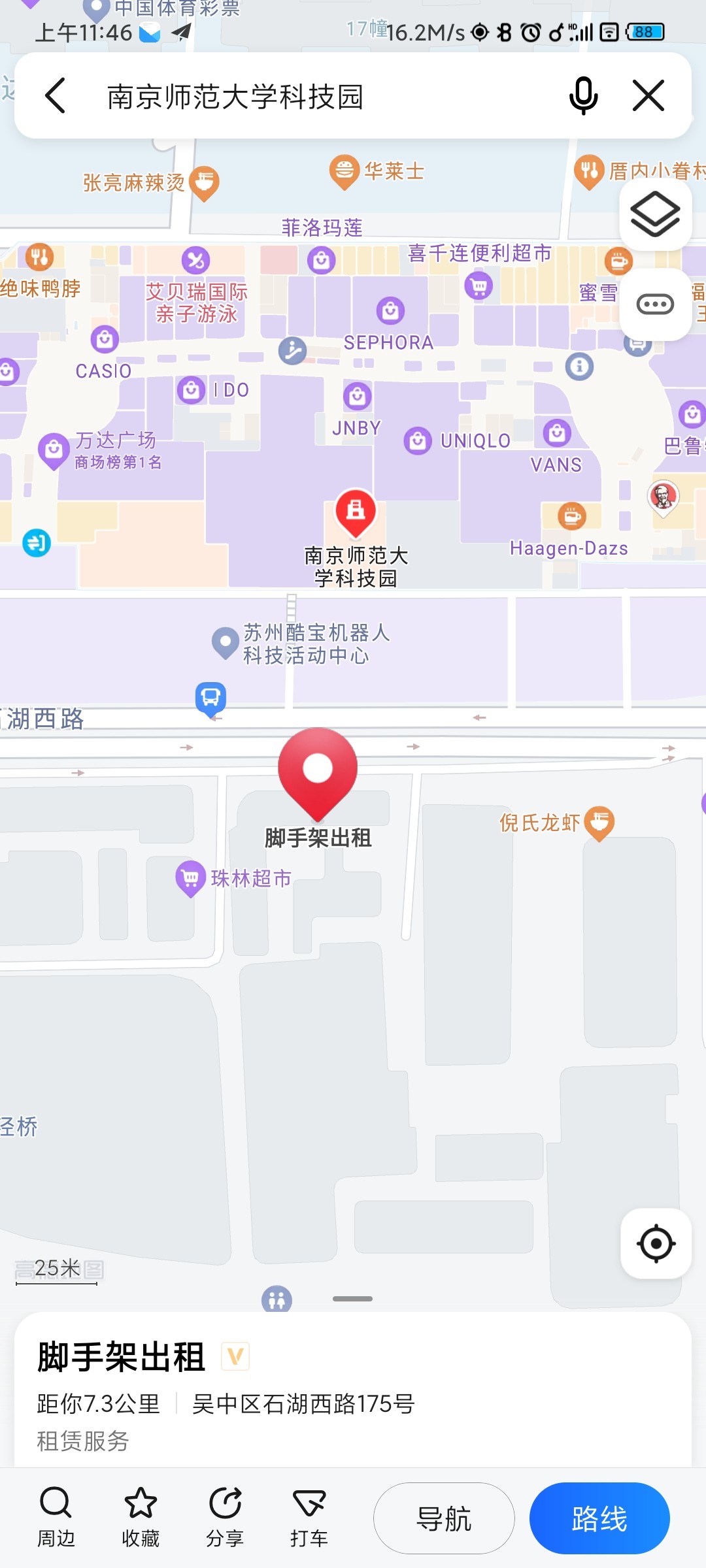This screenshot has height=1568, width=706.
Task: Recenter map on my current location
Action: (656, 1243)
